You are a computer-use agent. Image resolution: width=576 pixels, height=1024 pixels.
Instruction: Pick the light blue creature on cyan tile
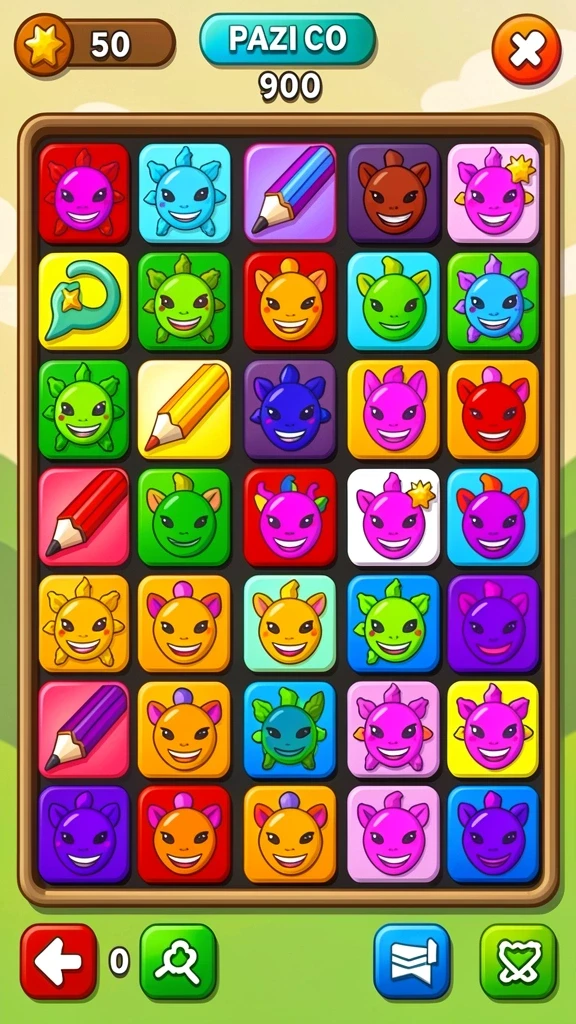[184, 193]
